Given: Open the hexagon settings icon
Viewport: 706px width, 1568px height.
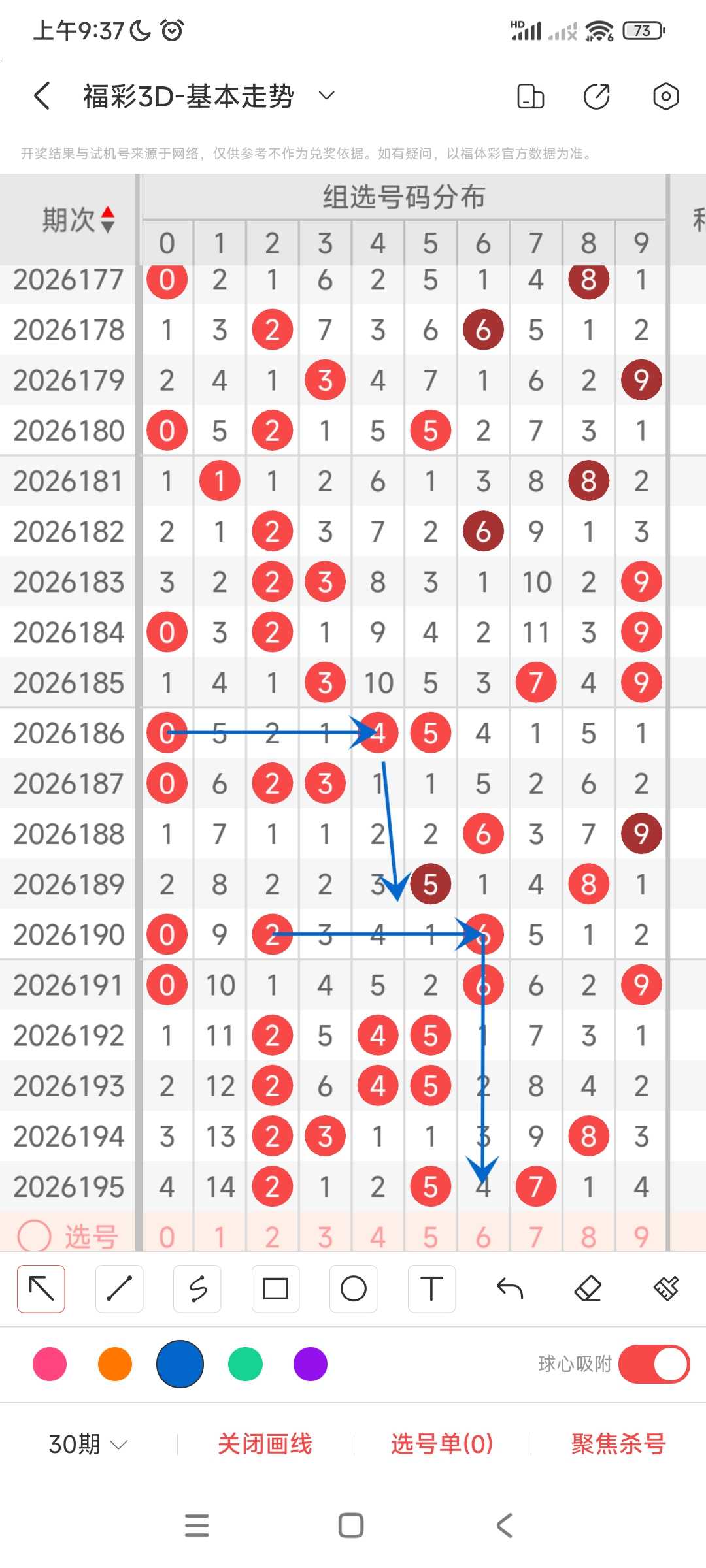Looking at the screenshot, I should pos(665,96).
